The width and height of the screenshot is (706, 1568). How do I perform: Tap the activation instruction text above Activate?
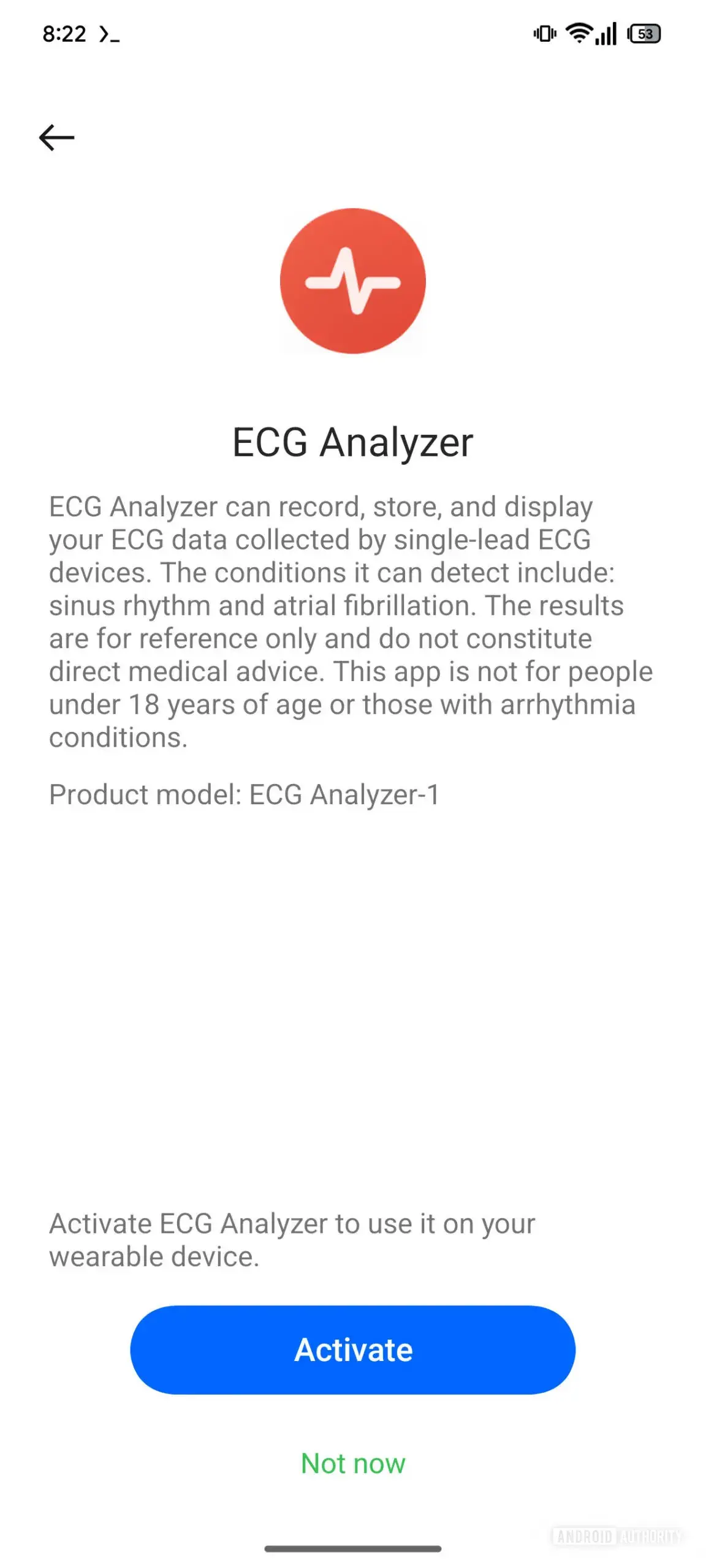point(292,1239)
